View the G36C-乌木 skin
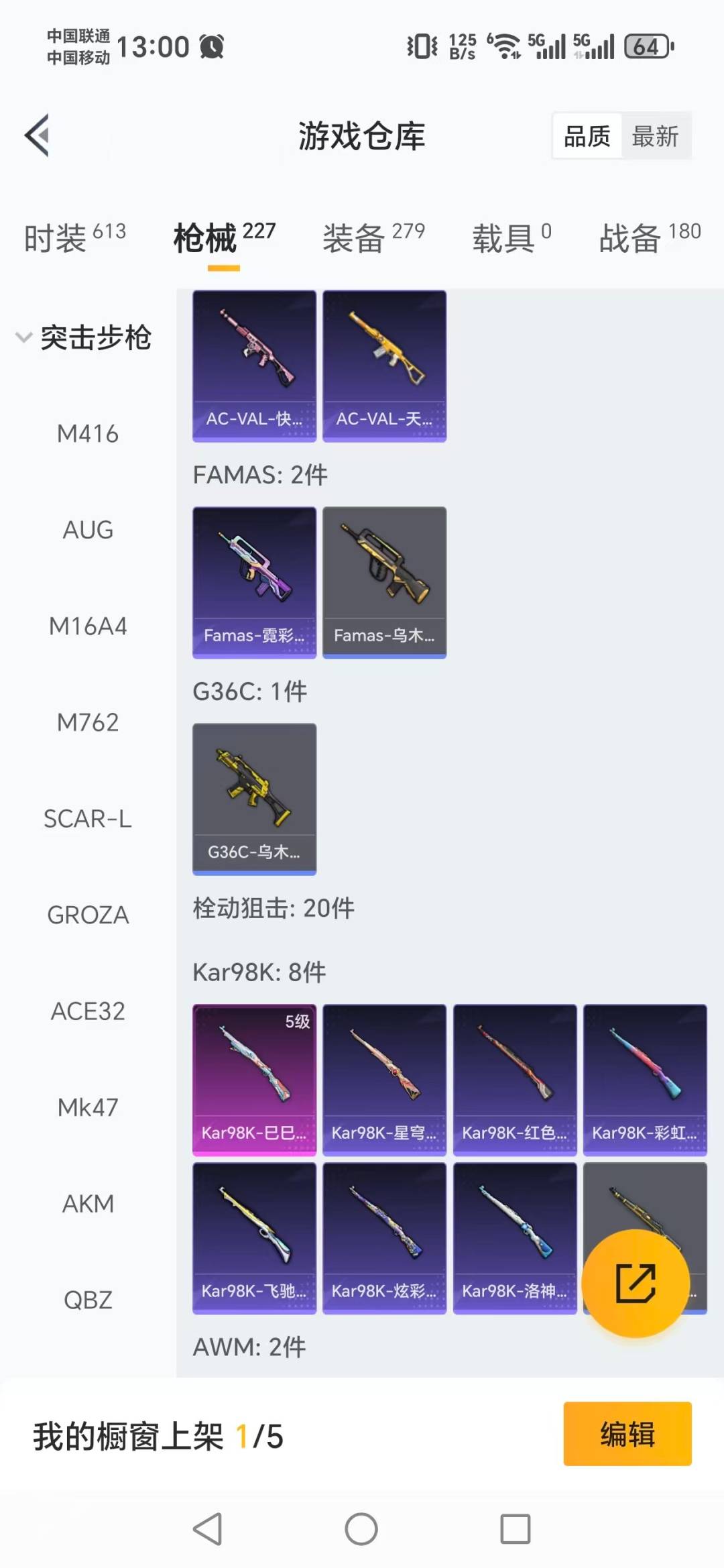724x1568 pixels. tap(254, 799)
